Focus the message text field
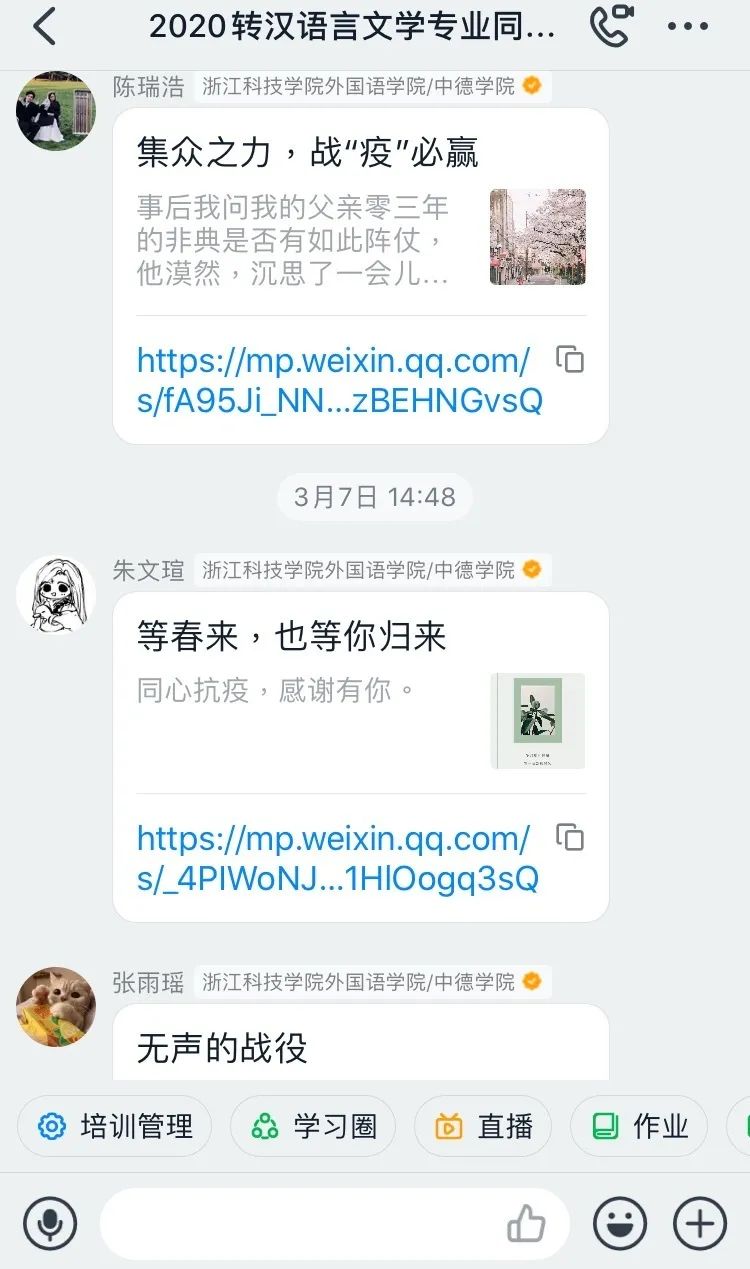Image resolution: width=750 pixels, height=1269 pixels. click(300, 1223)
